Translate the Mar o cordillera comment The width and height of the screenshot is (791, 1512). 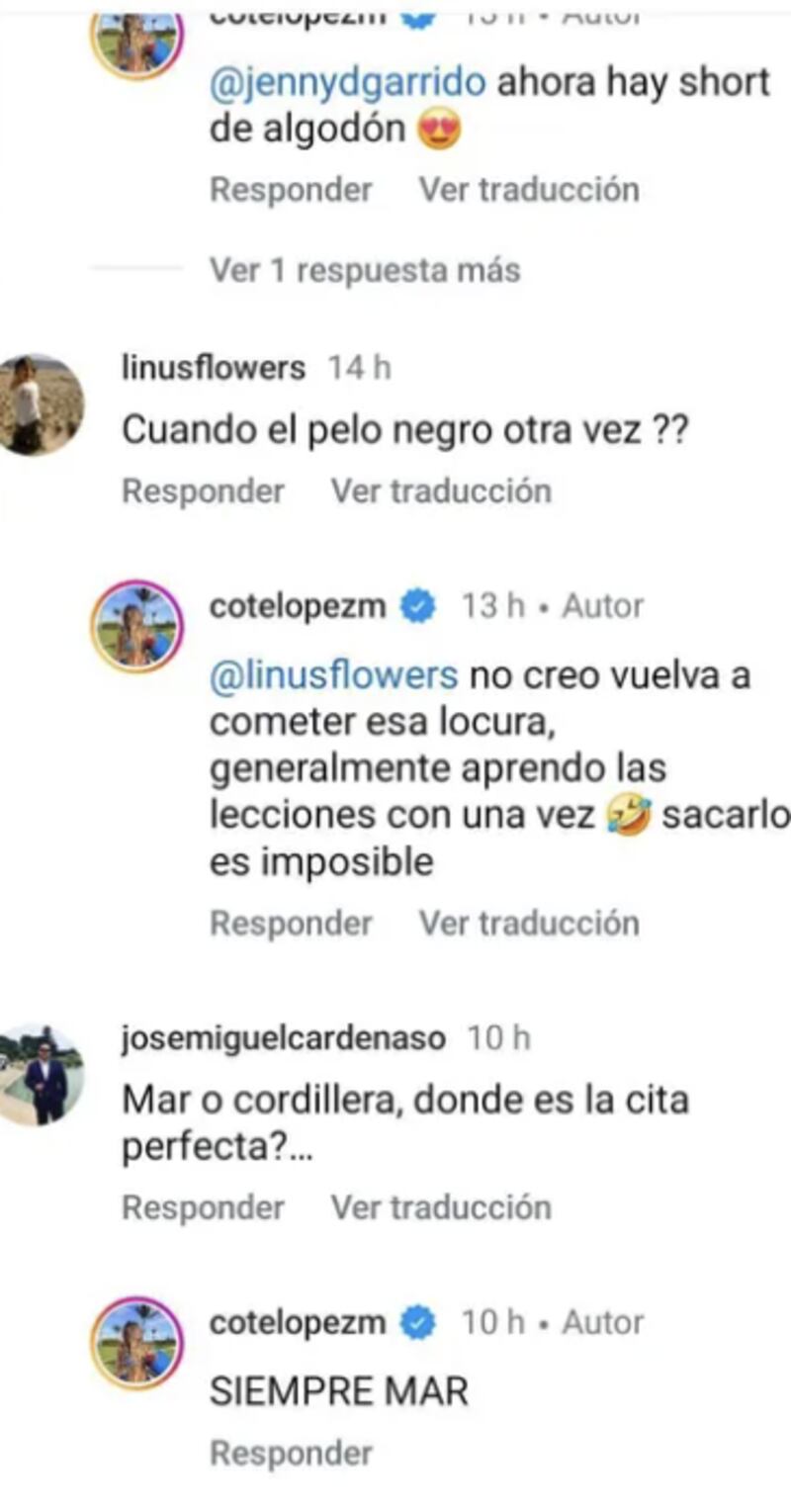pyautogui.click(x=440, y=1206)
